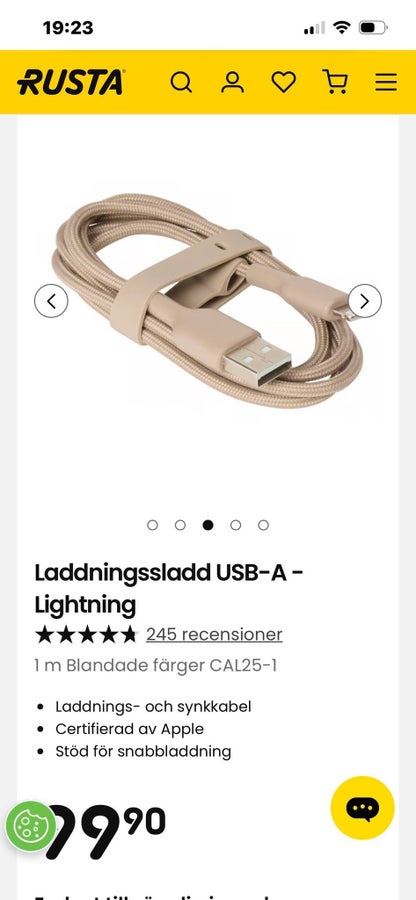Open the 245 recensioner reviews link
Viewport: 416px width, 900px height.
click(214, 634)
